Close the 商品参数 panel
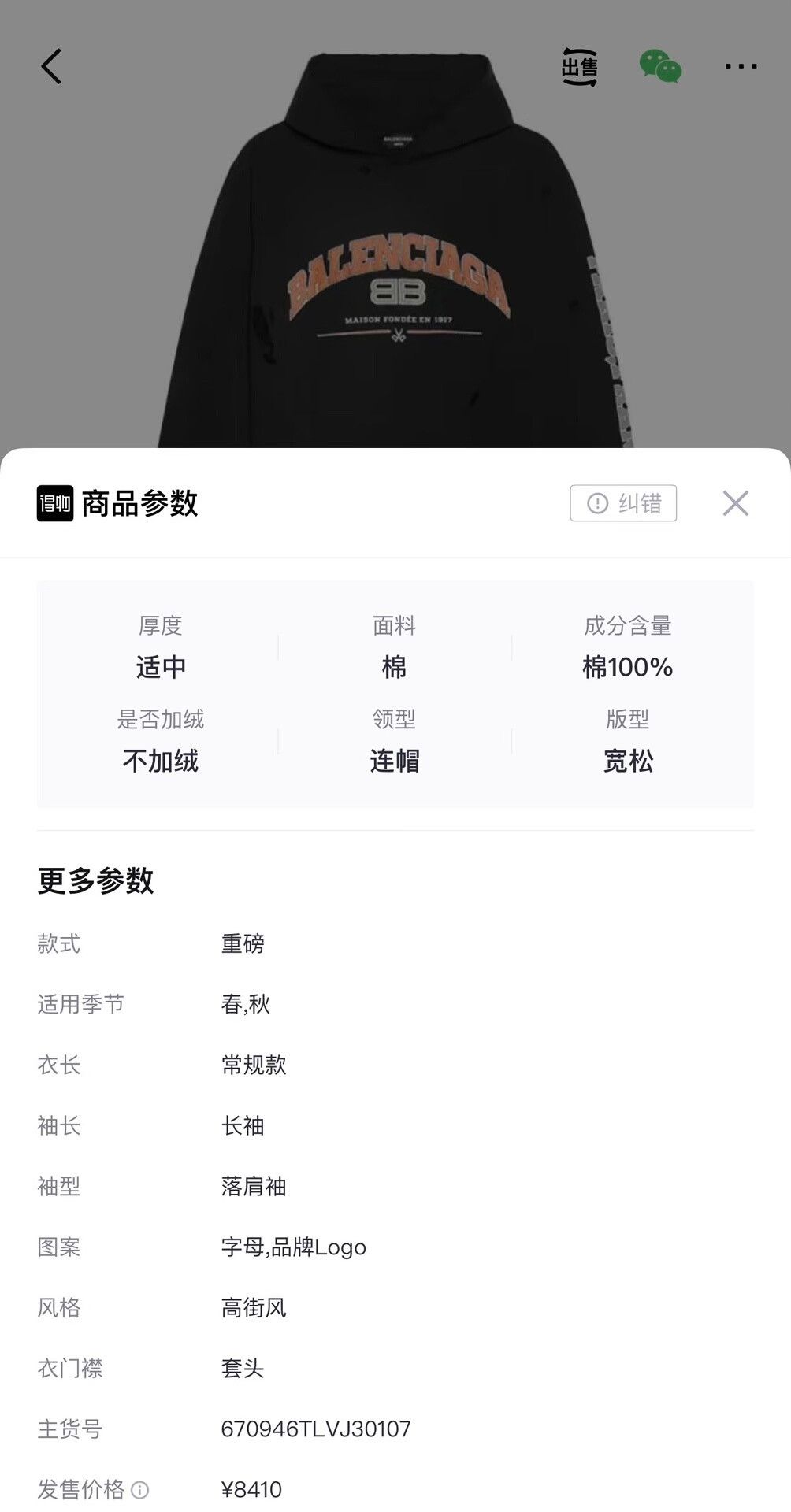The image size is (791, 1512). 735,503
